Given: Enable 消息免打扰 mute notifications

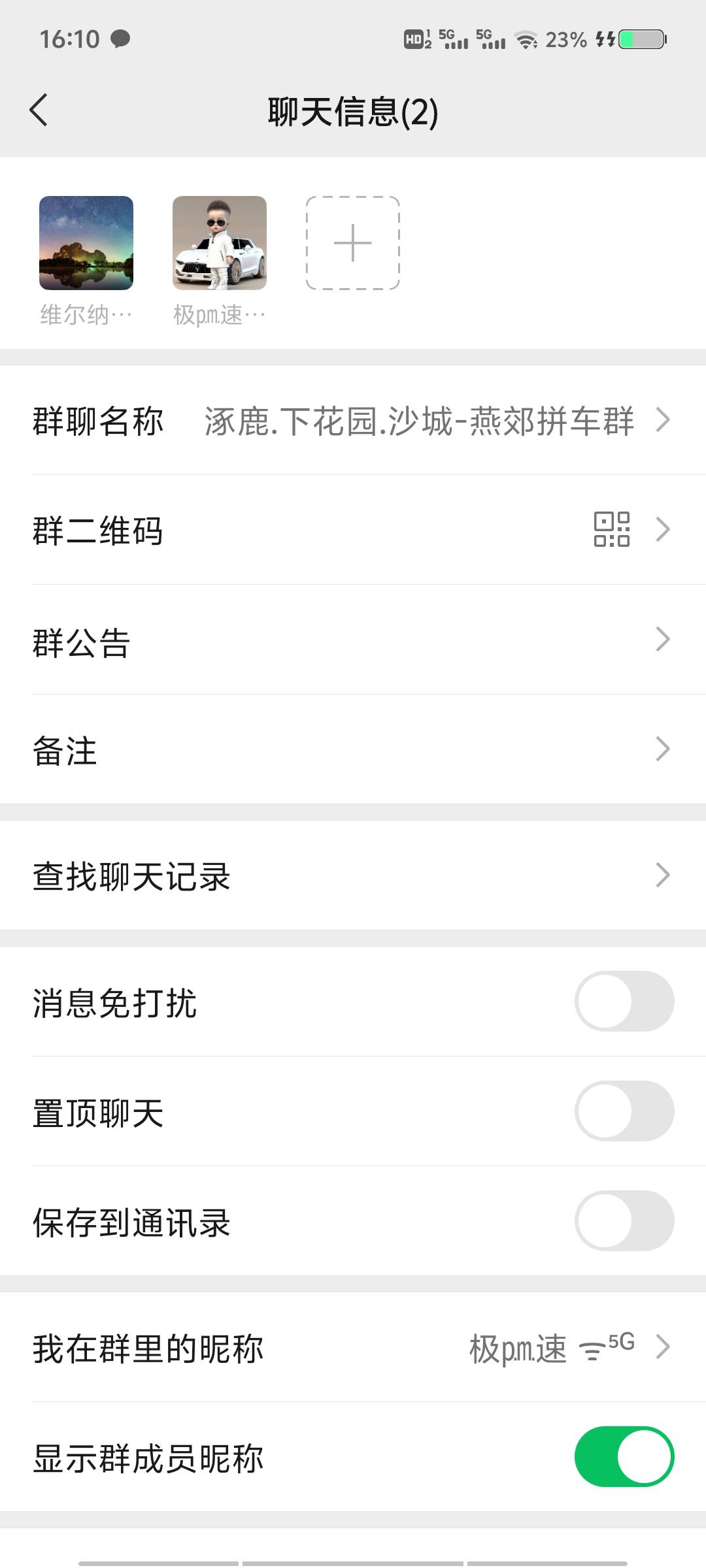Looking at the screenshot, I should point(624,1002).
